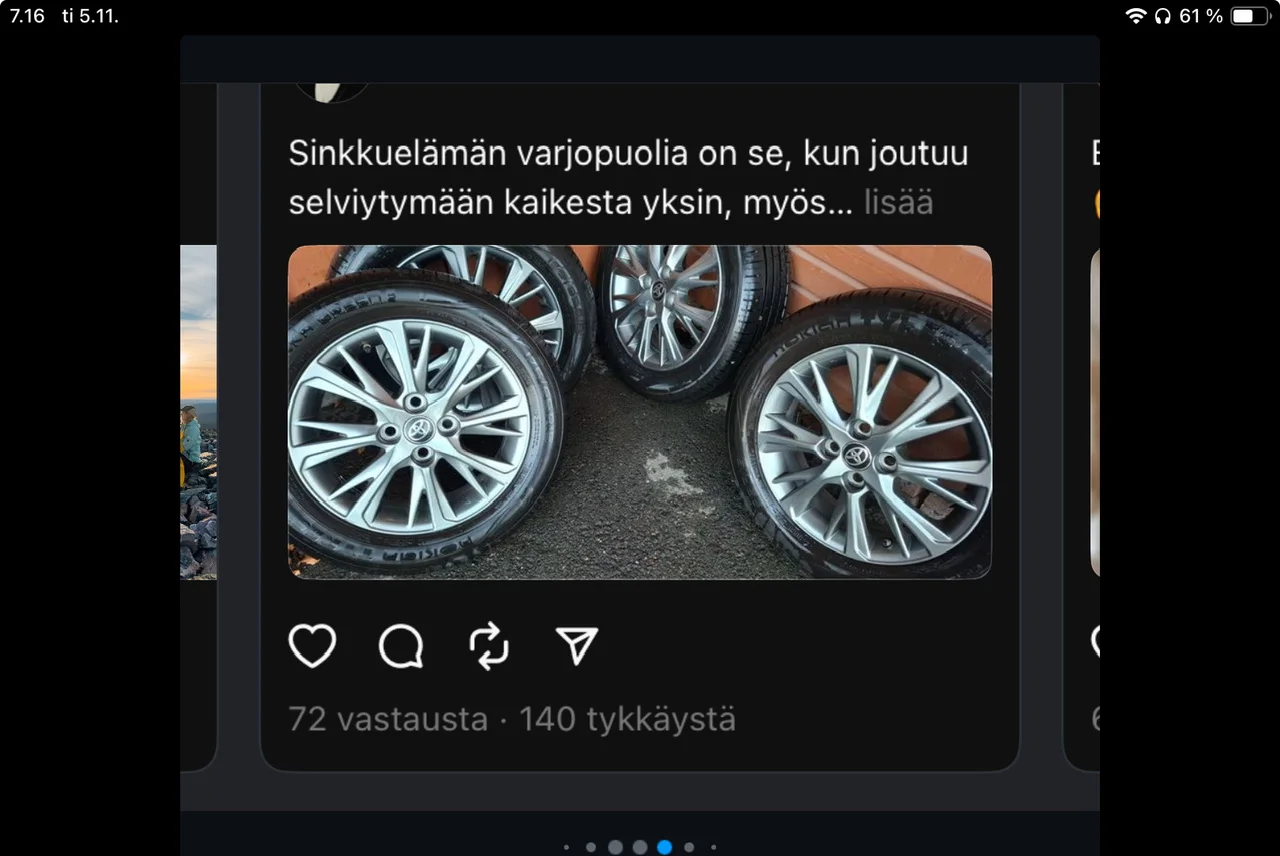Viewport: 1280px width, 856px height.
Task: Like the post about Sinkkuelämän varjopuolia
Action: (312, 646)
